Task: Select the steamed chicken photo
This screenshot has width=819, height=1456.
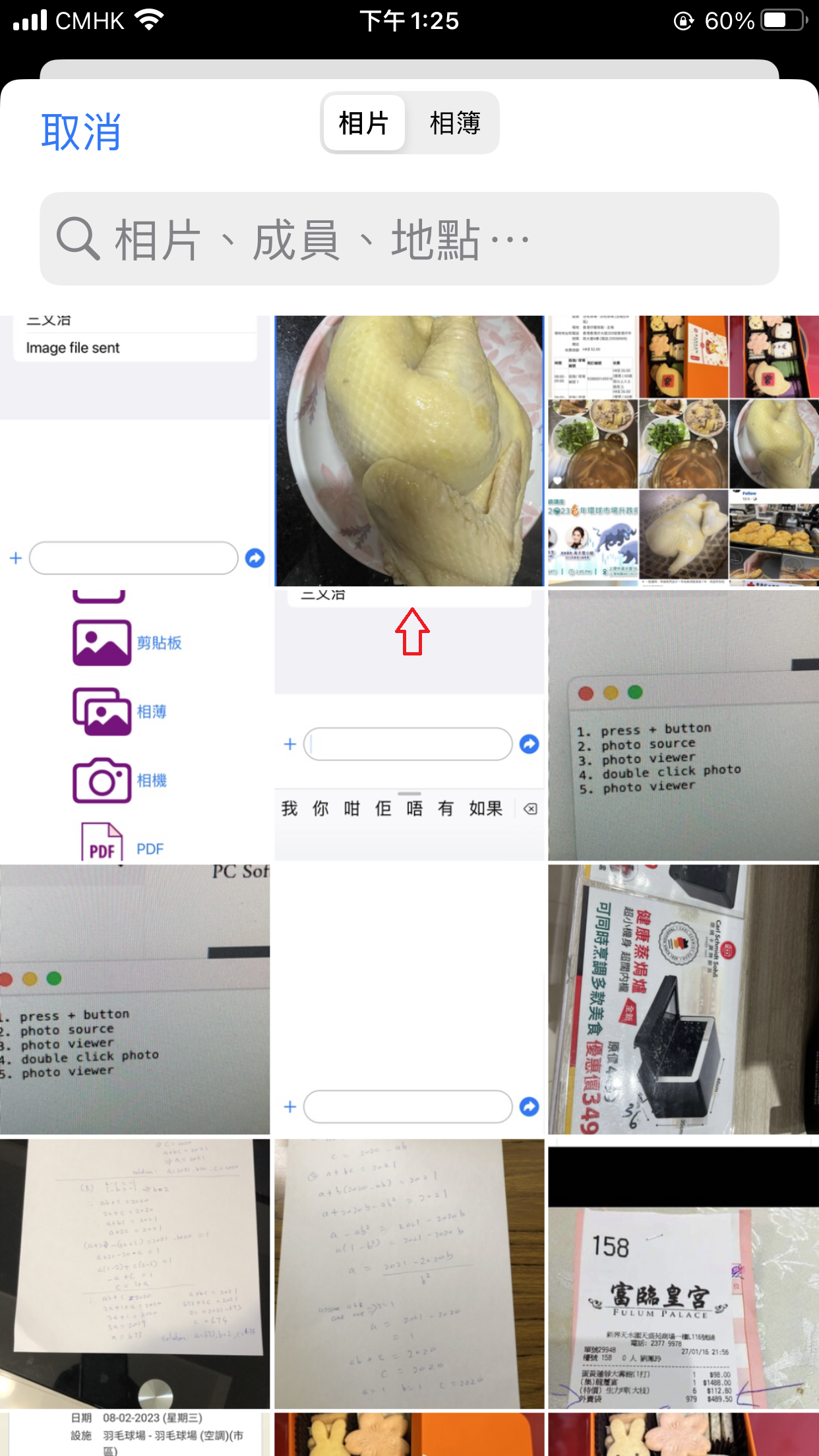Action: (x=409, y=450)
